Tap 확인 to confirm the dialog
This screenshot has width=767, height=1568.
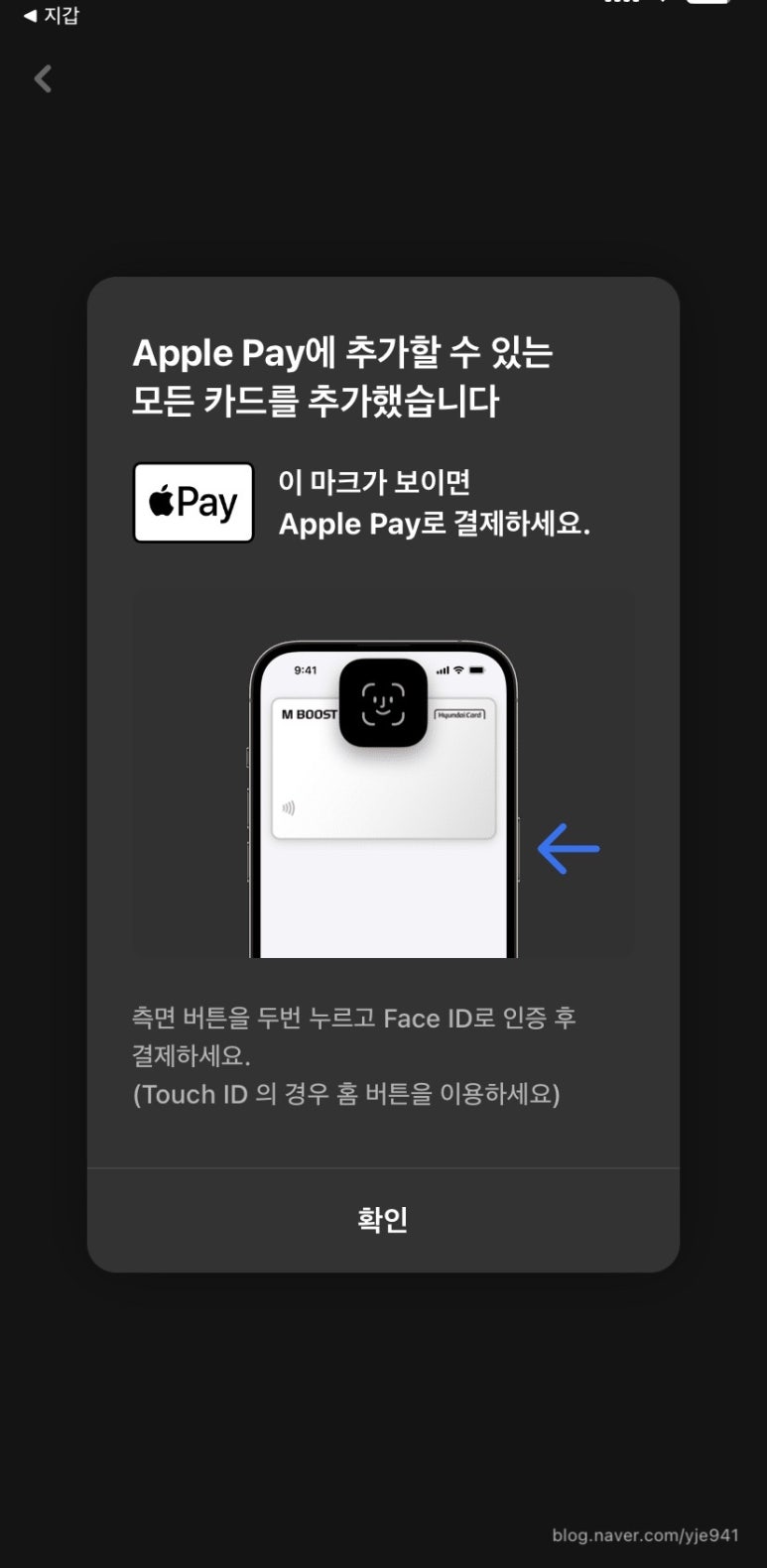(383, 1219)
